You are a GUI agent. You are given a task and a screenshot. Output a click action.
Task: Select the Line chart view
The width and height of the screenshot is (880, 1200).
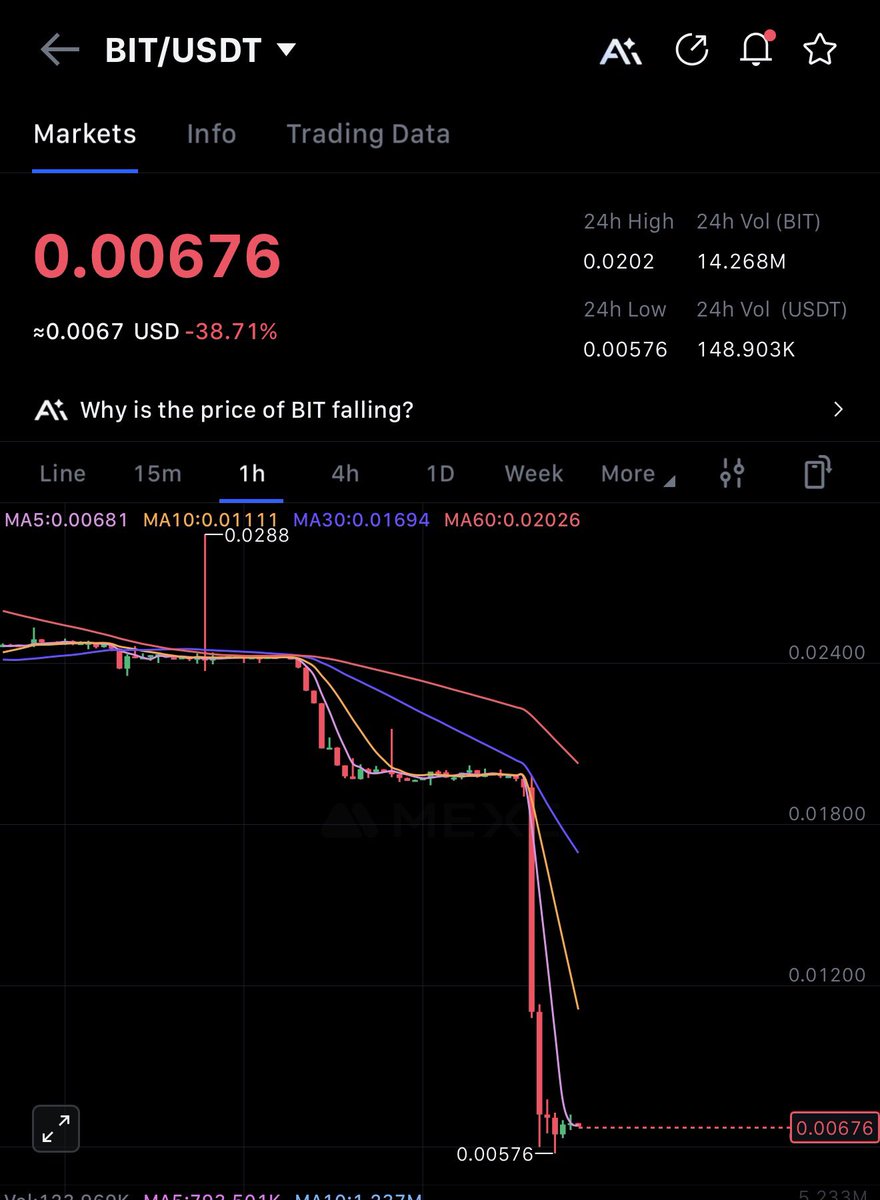click(62, 473)
